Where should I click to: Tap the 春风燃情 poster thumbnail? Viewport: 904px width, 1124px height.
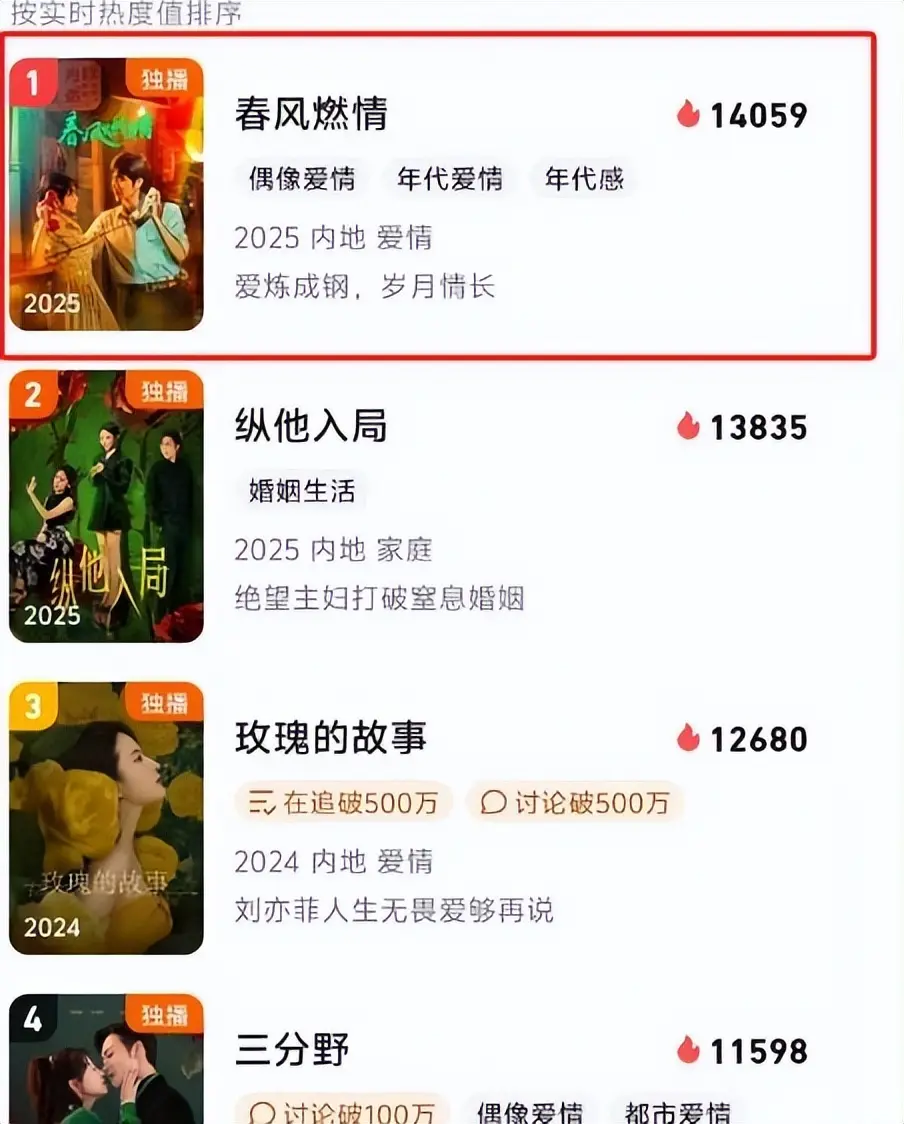(106, 194)
